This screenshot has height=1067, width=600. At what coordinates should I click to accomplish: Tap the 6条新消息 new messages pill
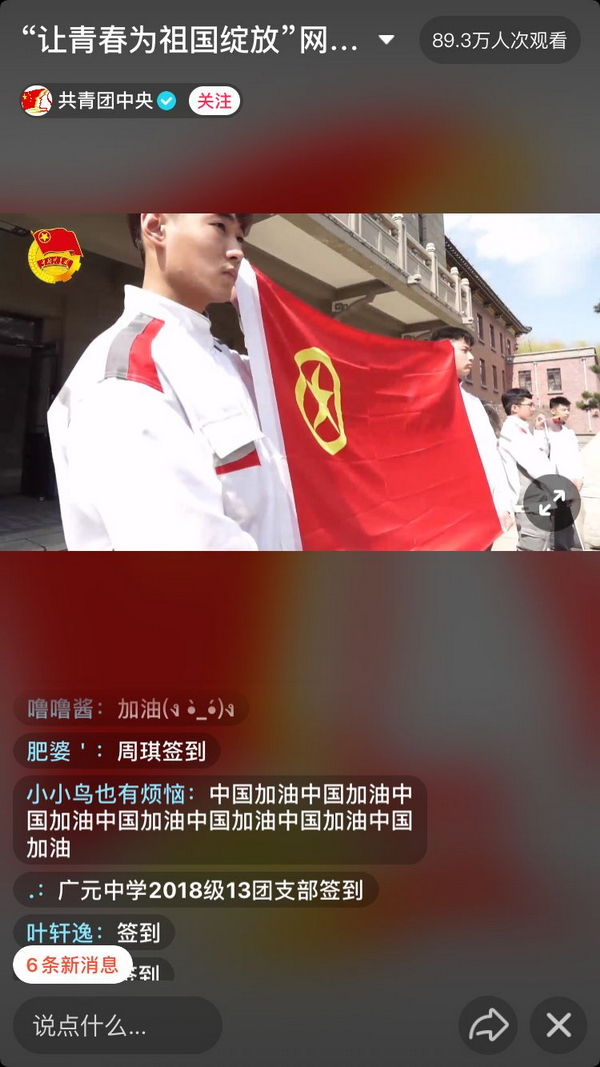point(72,965)
